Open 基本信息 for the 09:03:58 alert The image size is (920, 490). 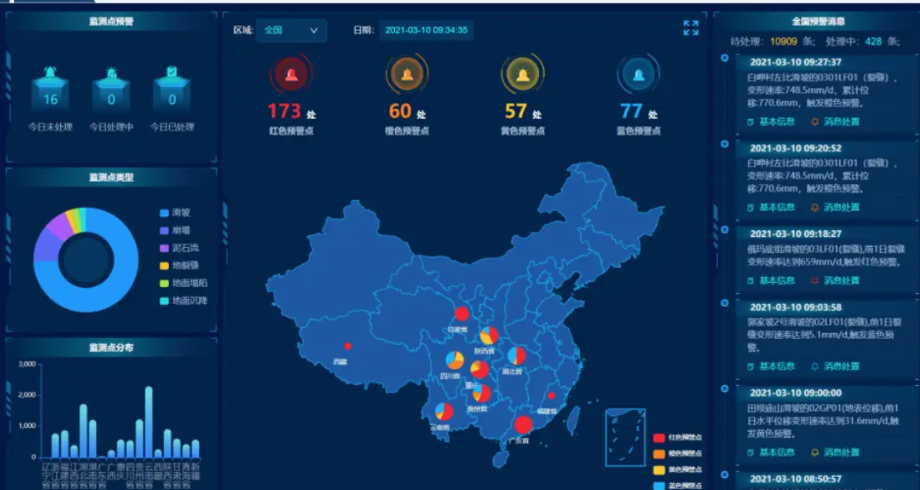point(776,367)
